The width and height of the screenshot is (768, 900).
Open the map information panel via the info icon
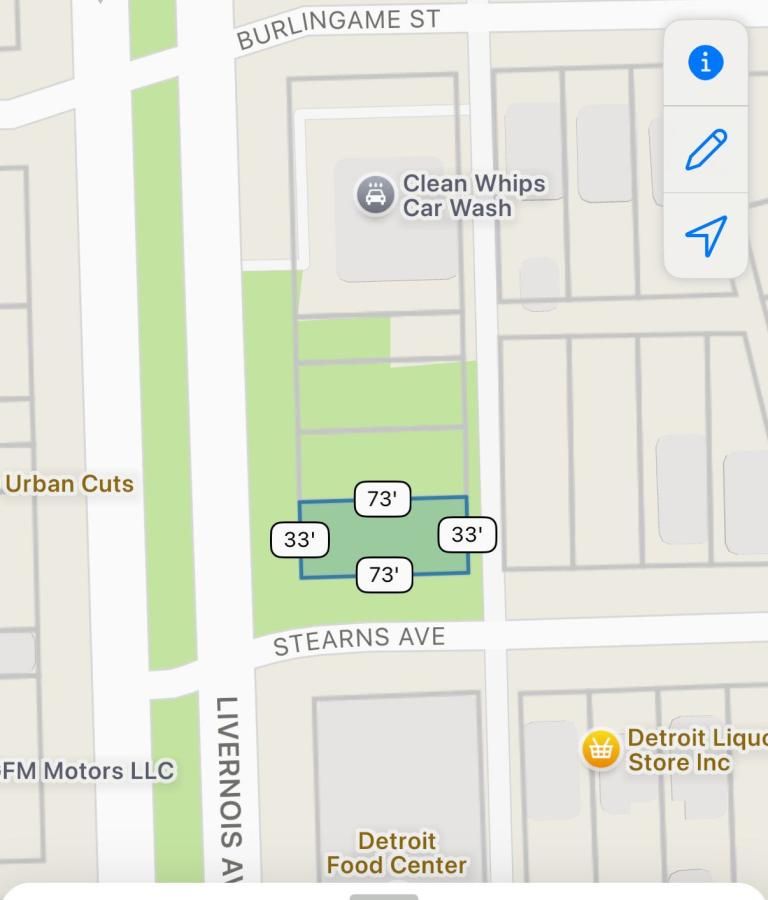coord(706,62)
